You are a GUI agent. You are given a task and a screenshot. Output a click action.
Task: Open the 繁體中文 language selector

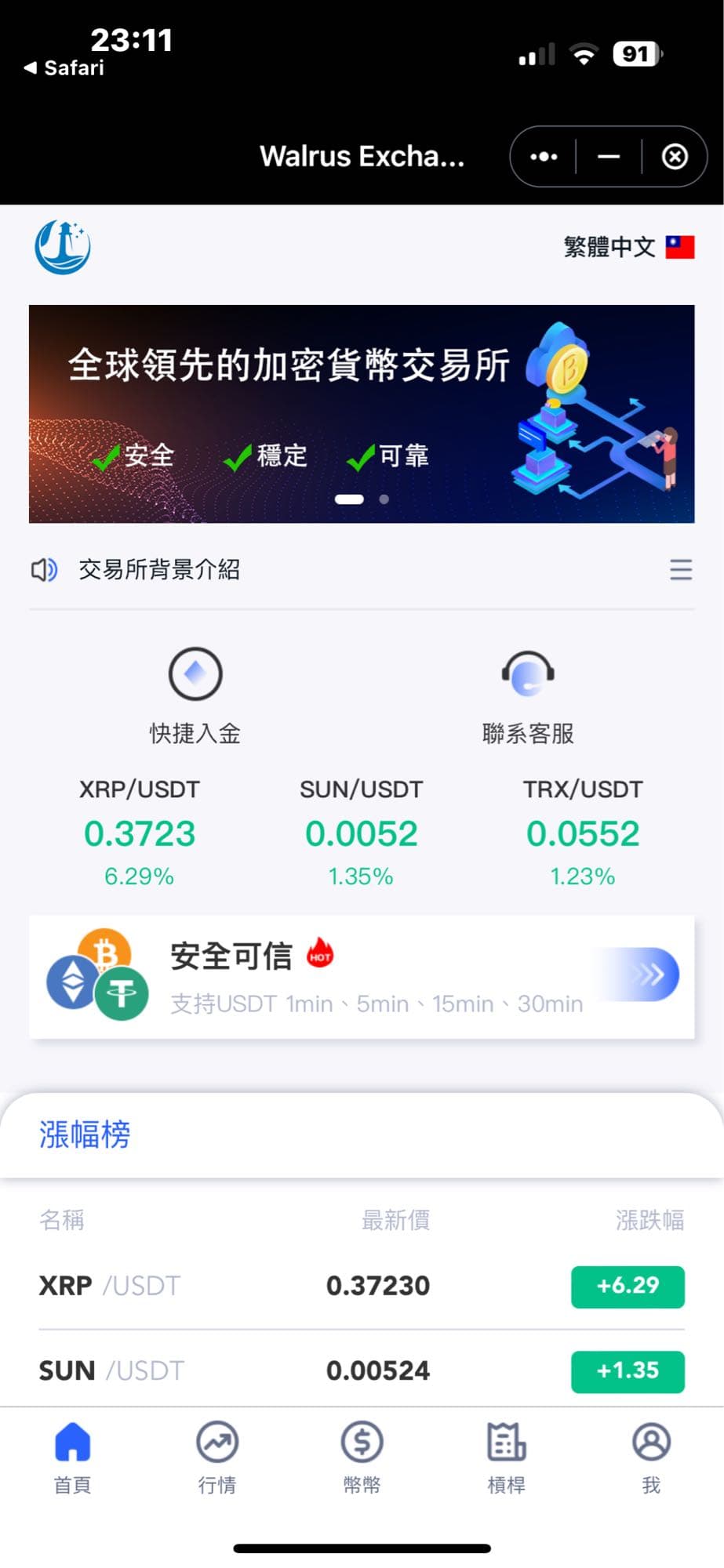(x=628, y=245)
